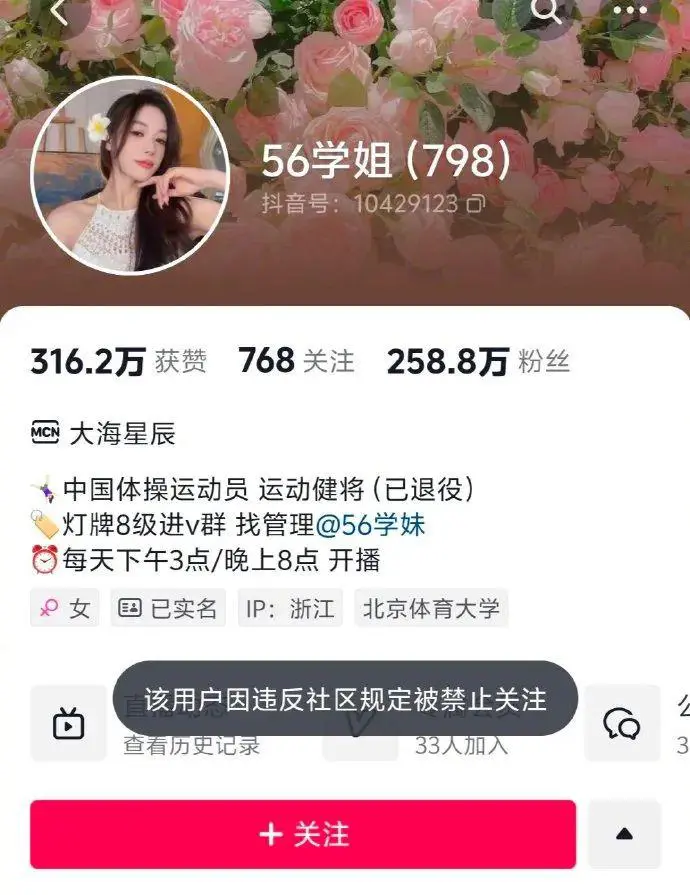Expand recommendations with the triangle arrow button

624,834
